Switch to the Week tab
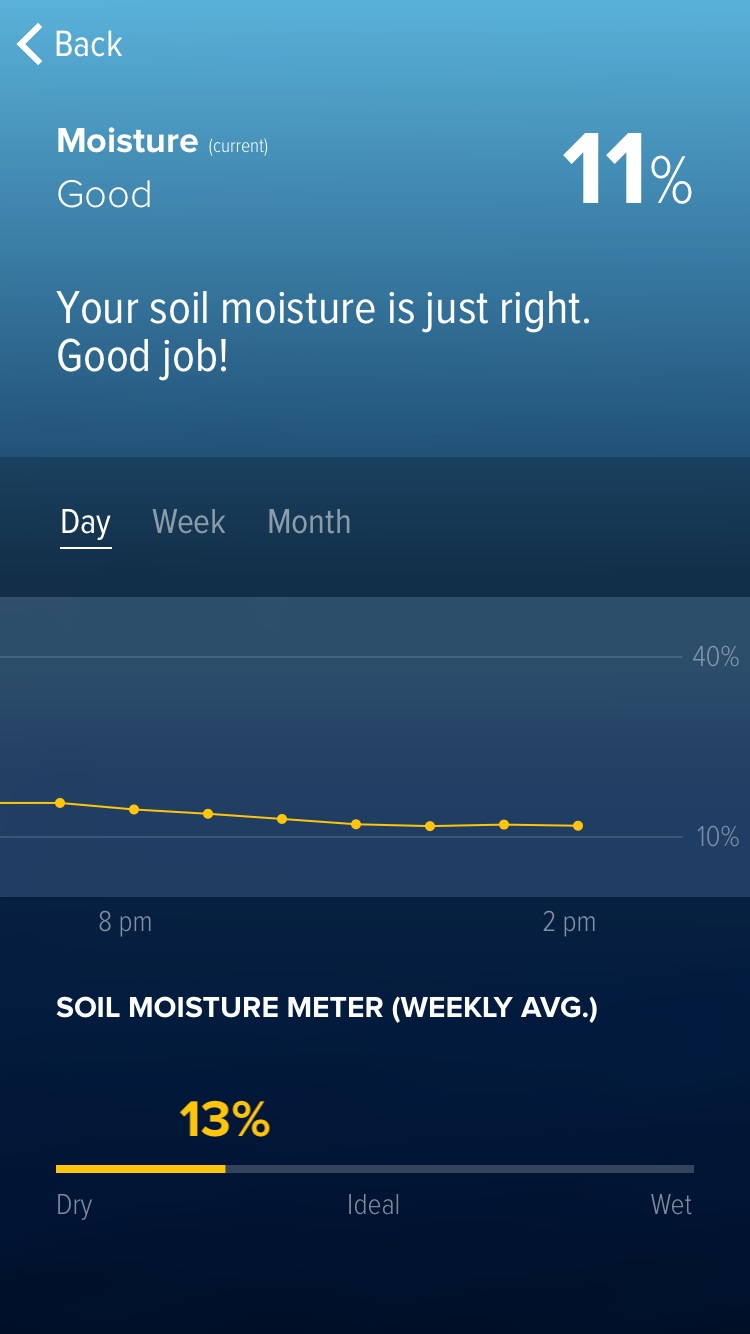This screenshot has width=750, height=1334. point(188,522)
